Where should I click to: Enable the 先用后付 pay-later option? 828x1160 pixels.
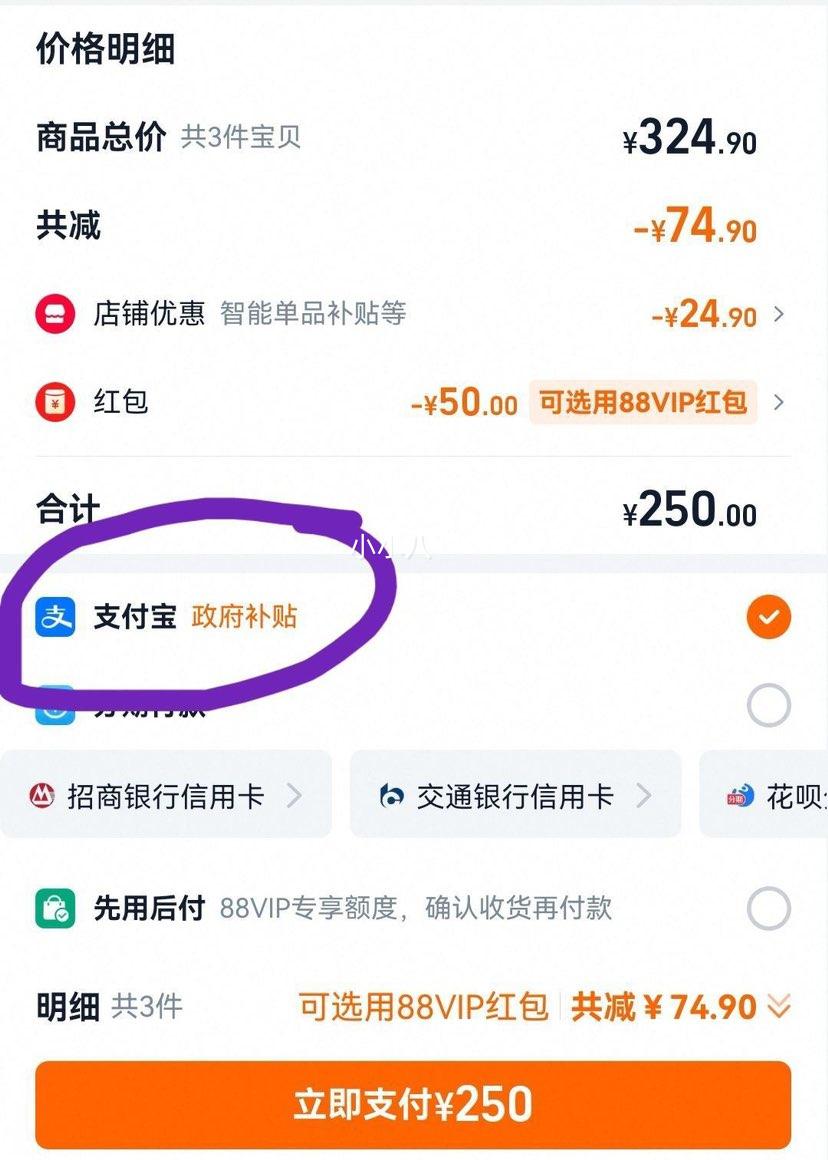[x=768, y=910]
